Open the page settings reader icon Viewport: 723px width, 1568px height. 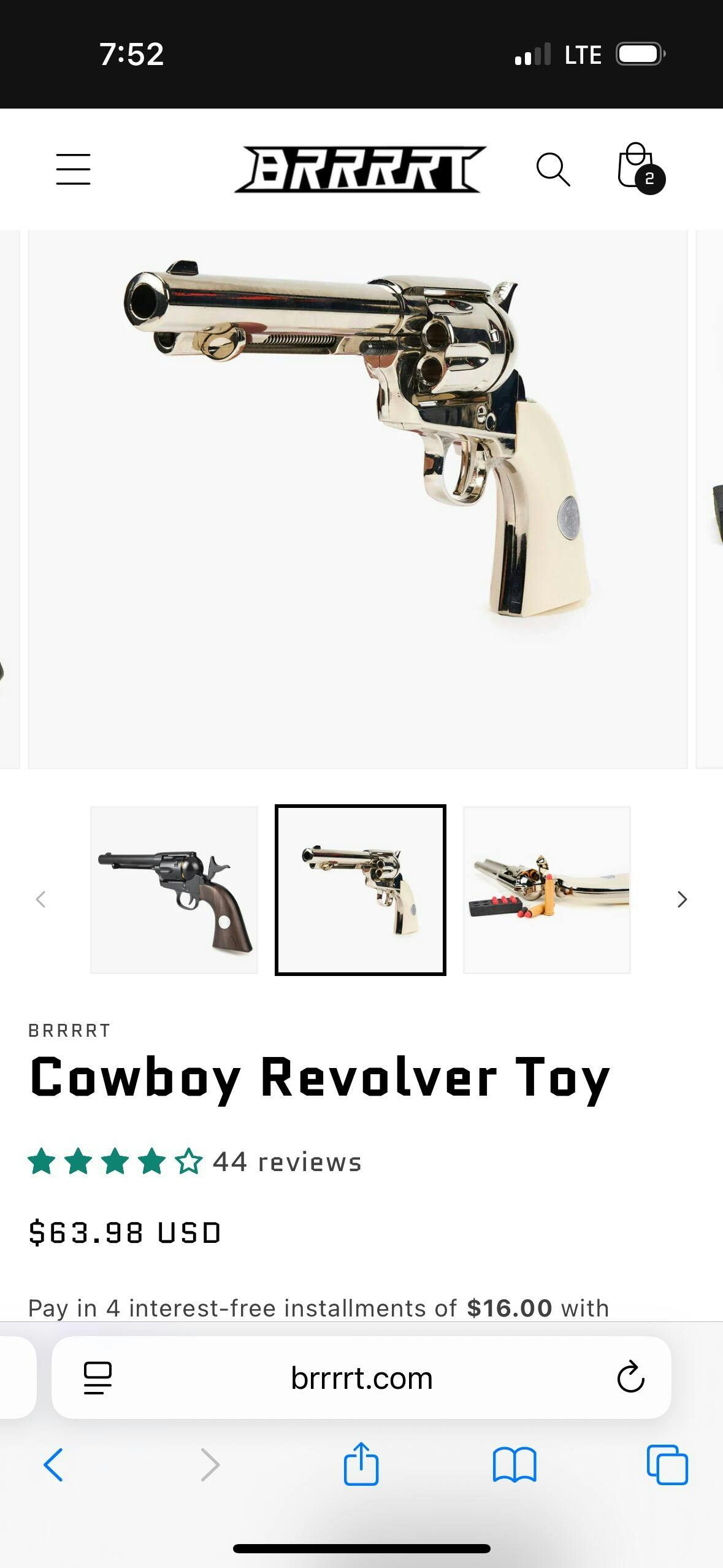click(98, 1378)
